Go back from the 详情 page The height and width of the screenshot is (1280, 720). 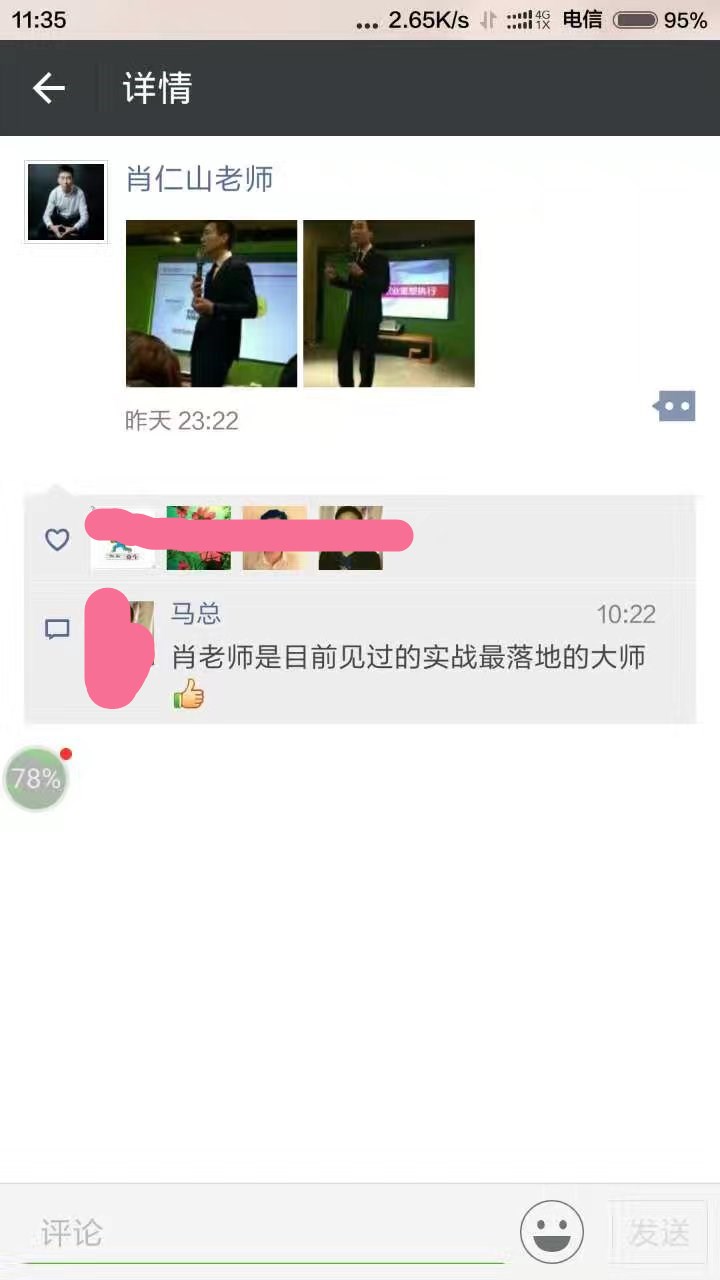[x=48, y=89]
